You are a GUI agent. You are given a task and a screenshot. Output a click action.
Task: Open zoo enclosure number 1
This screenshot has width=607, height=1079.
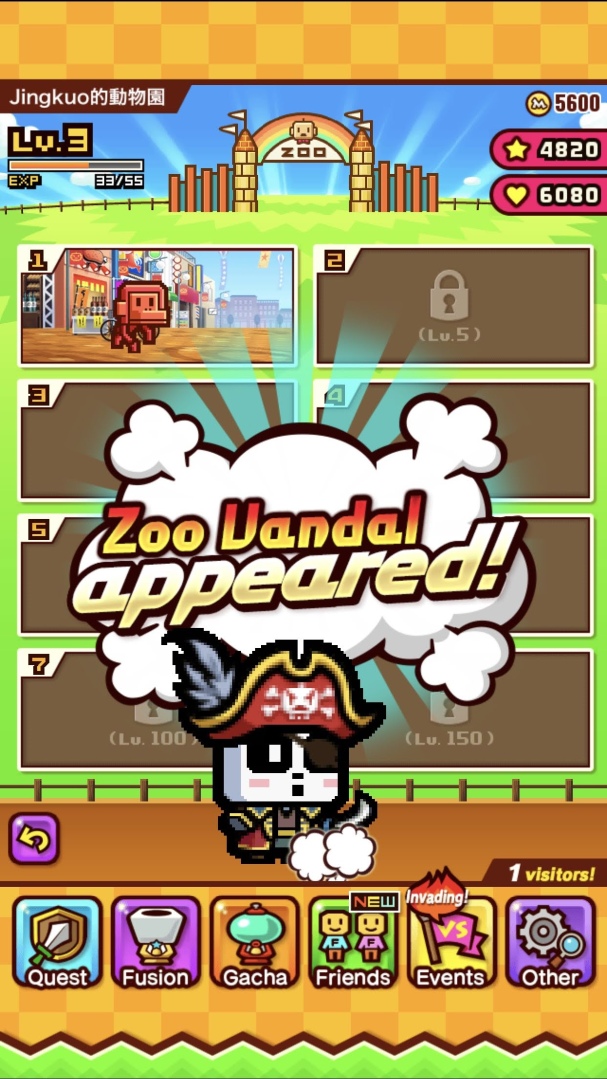point(158,306)
